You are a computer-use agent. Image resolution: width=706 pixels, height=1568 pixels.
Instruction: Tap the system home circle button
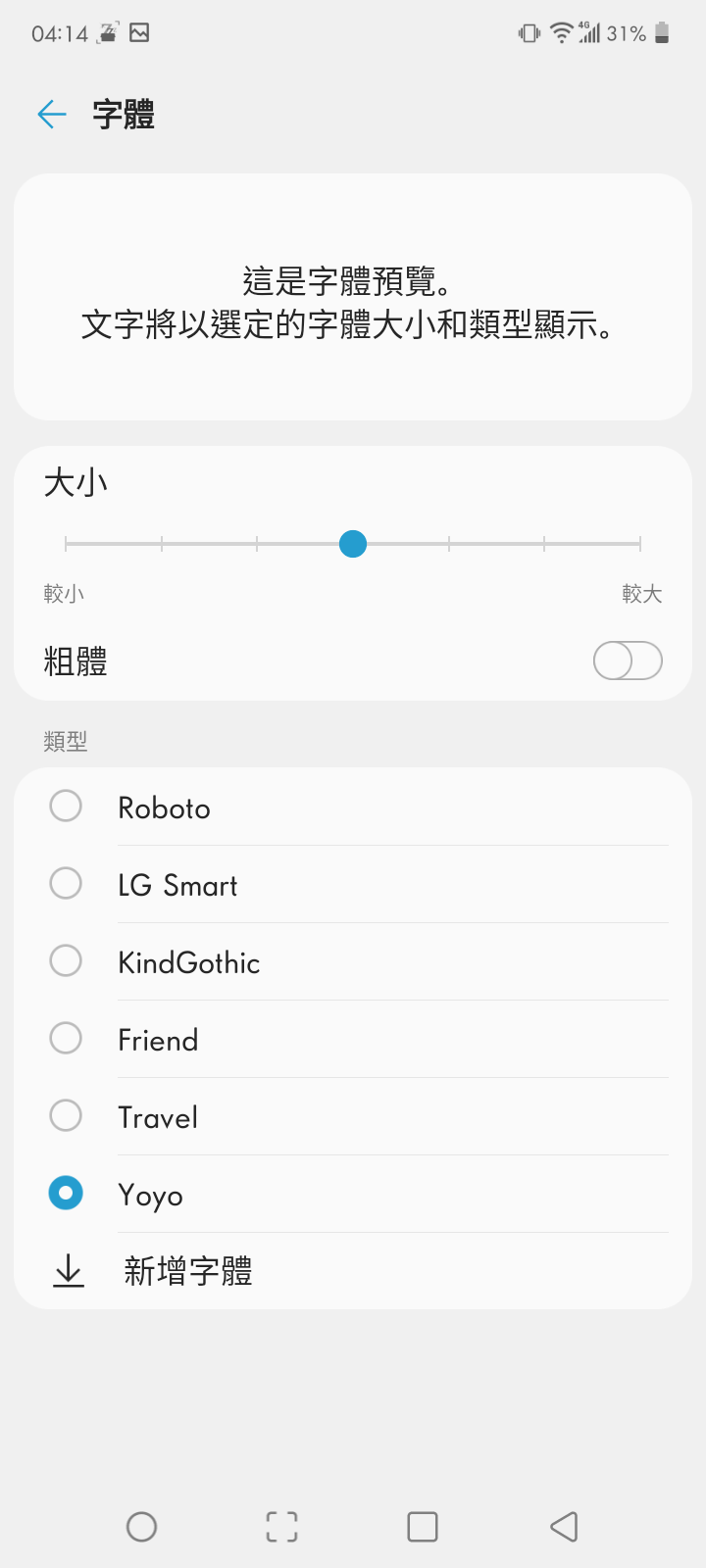pos(141,1526)
